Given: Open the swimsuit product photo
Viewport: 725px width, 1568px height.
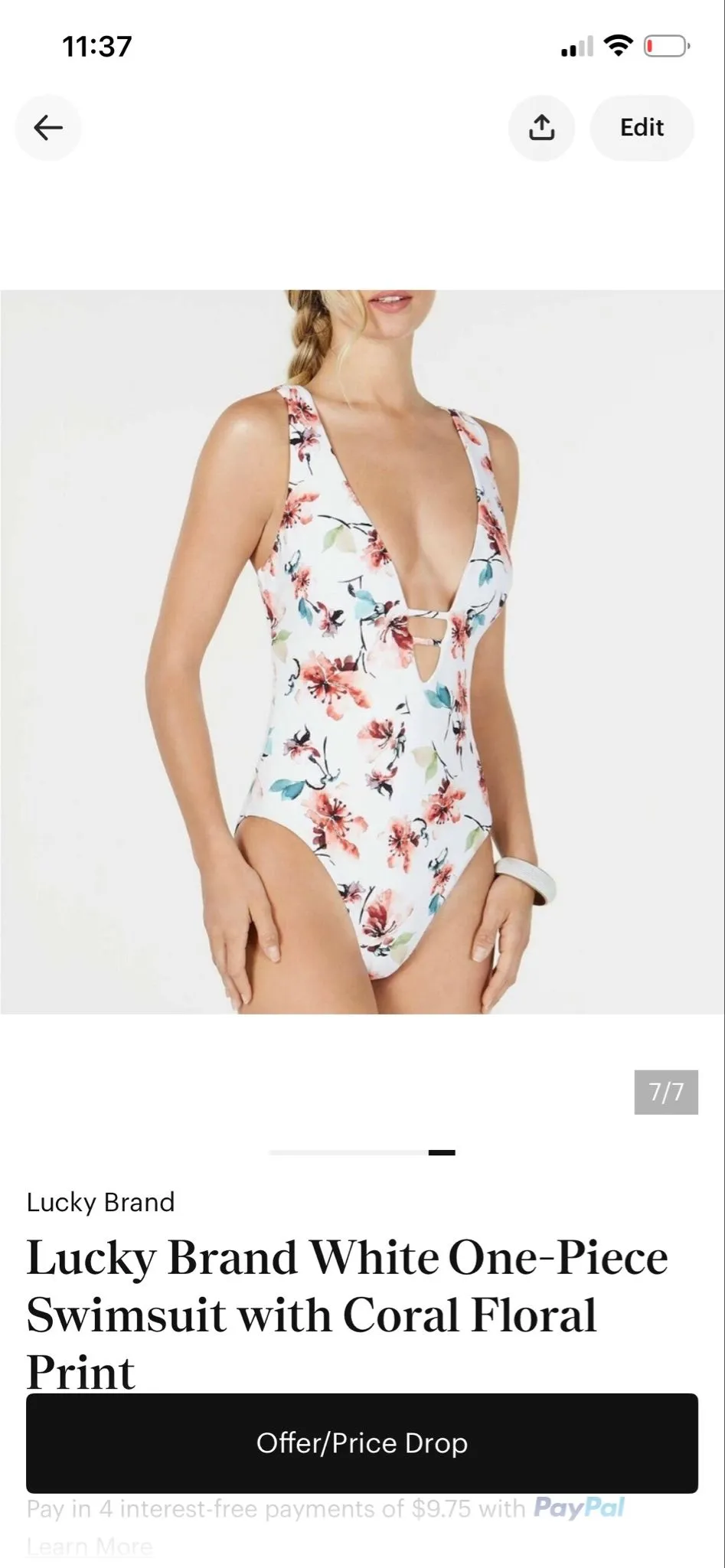Looking at the screenshot, I should click(x=362, y=652).
